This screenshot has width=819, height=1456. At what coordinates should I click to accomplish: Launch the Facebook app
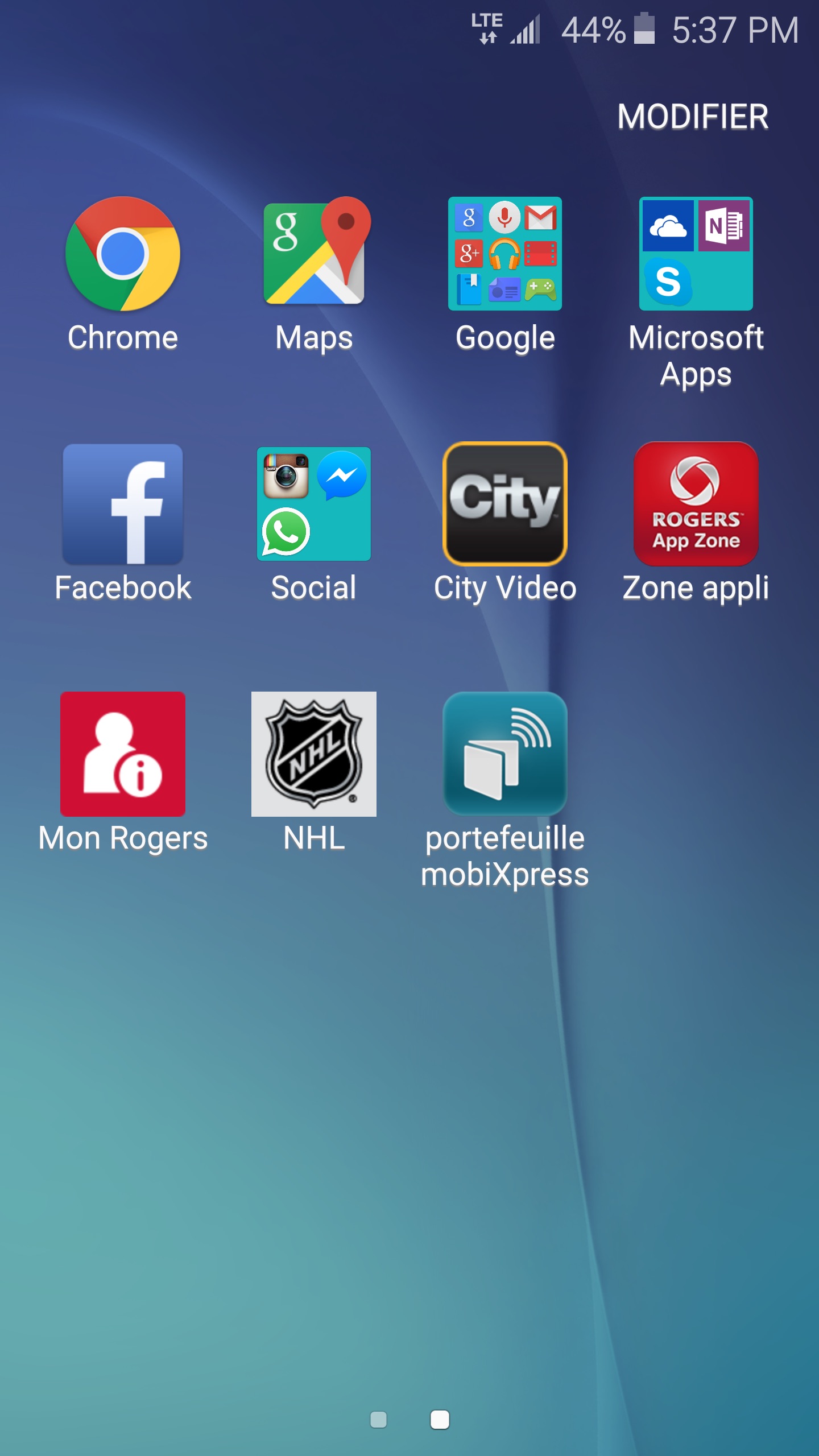(123, 504)
